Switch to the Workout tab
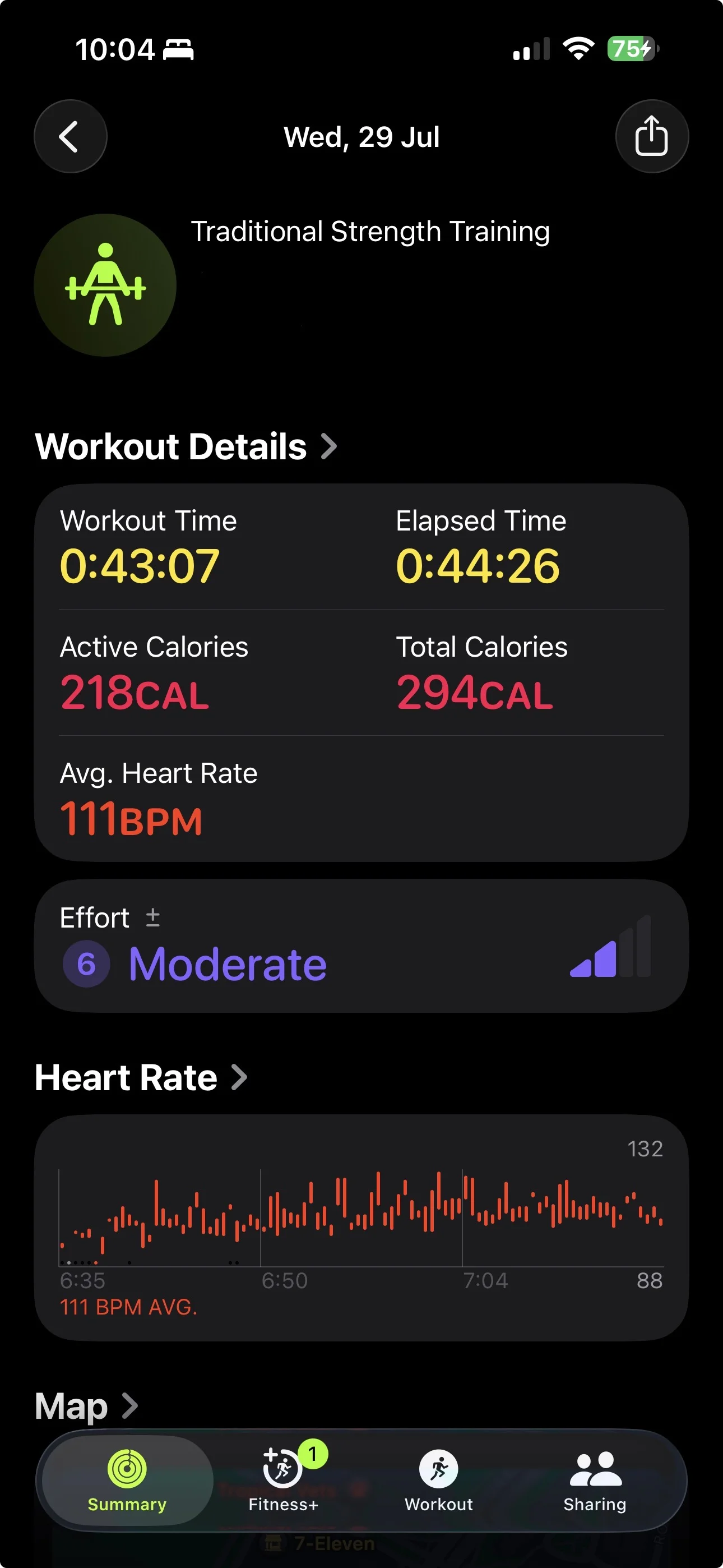Image resolution: width=723 pixels, height=1568 pixels. coord(439,1481)
